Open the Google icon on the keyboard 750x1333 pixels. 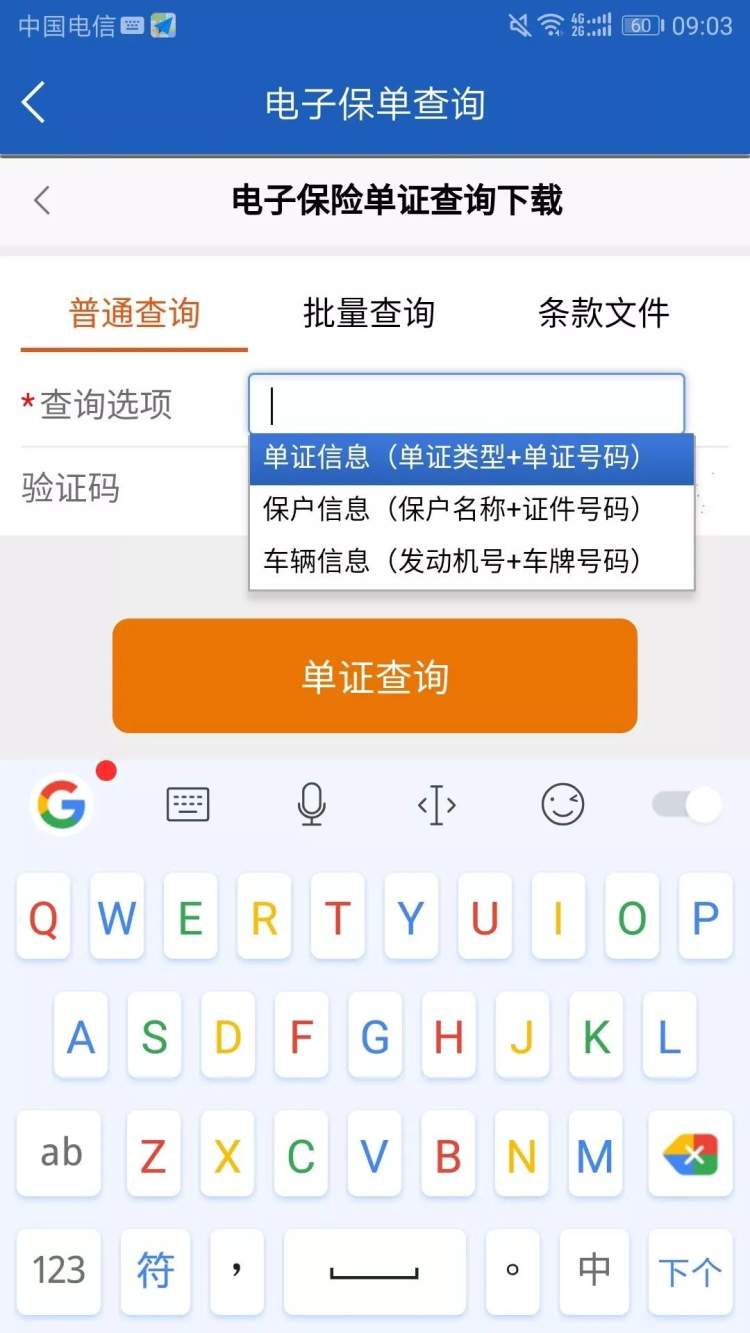pos(61,804)
